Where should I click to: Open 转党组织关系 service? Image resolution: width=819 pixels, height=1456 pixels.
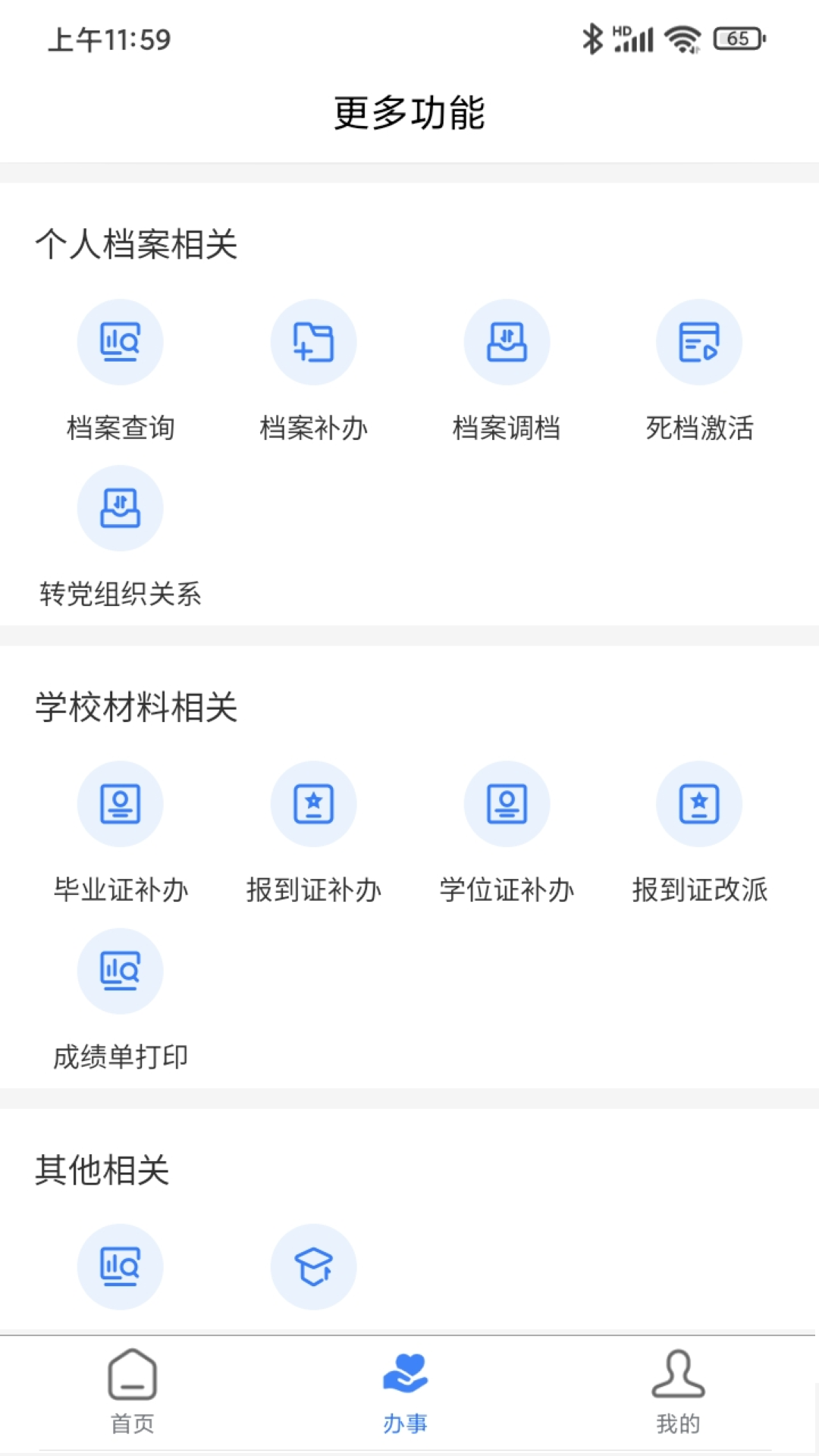[x=121, y=509]
